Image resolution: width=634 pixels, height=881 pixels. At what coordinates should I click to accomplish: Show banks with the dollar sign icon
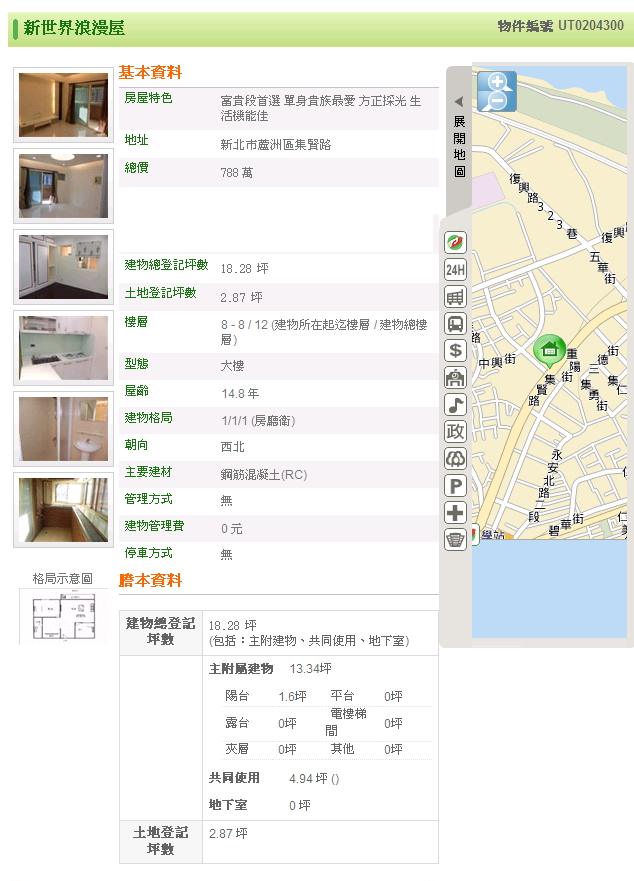456,351
